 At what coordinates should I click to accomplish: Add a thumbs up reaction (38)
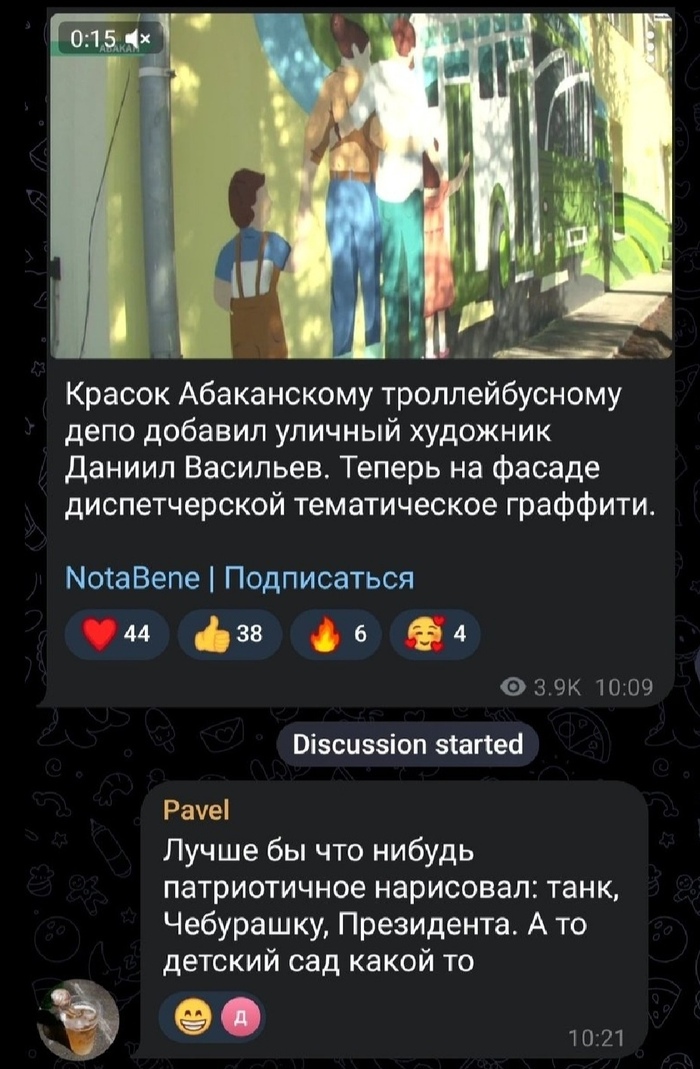[x=228, y=635]
